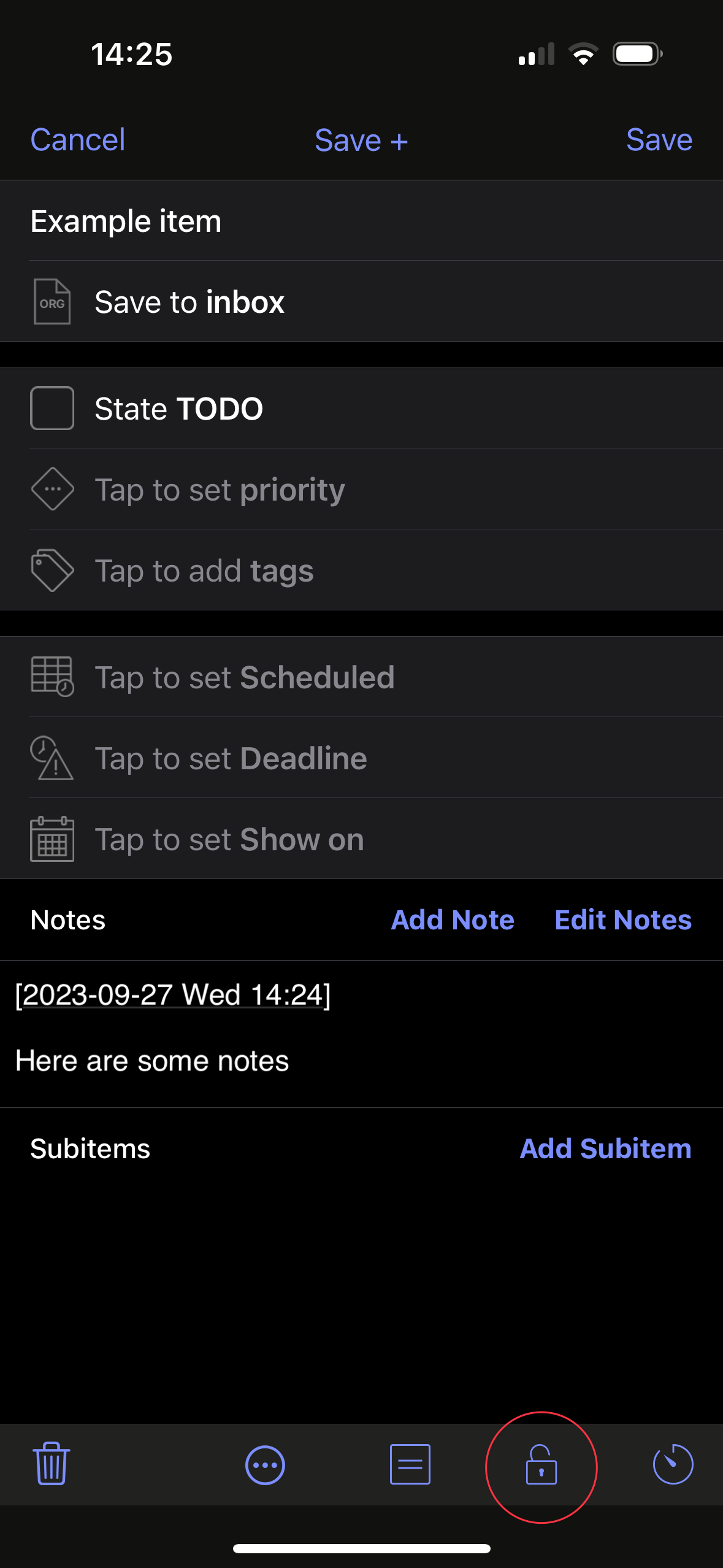Set the item priority

click(x=361, y=489)
